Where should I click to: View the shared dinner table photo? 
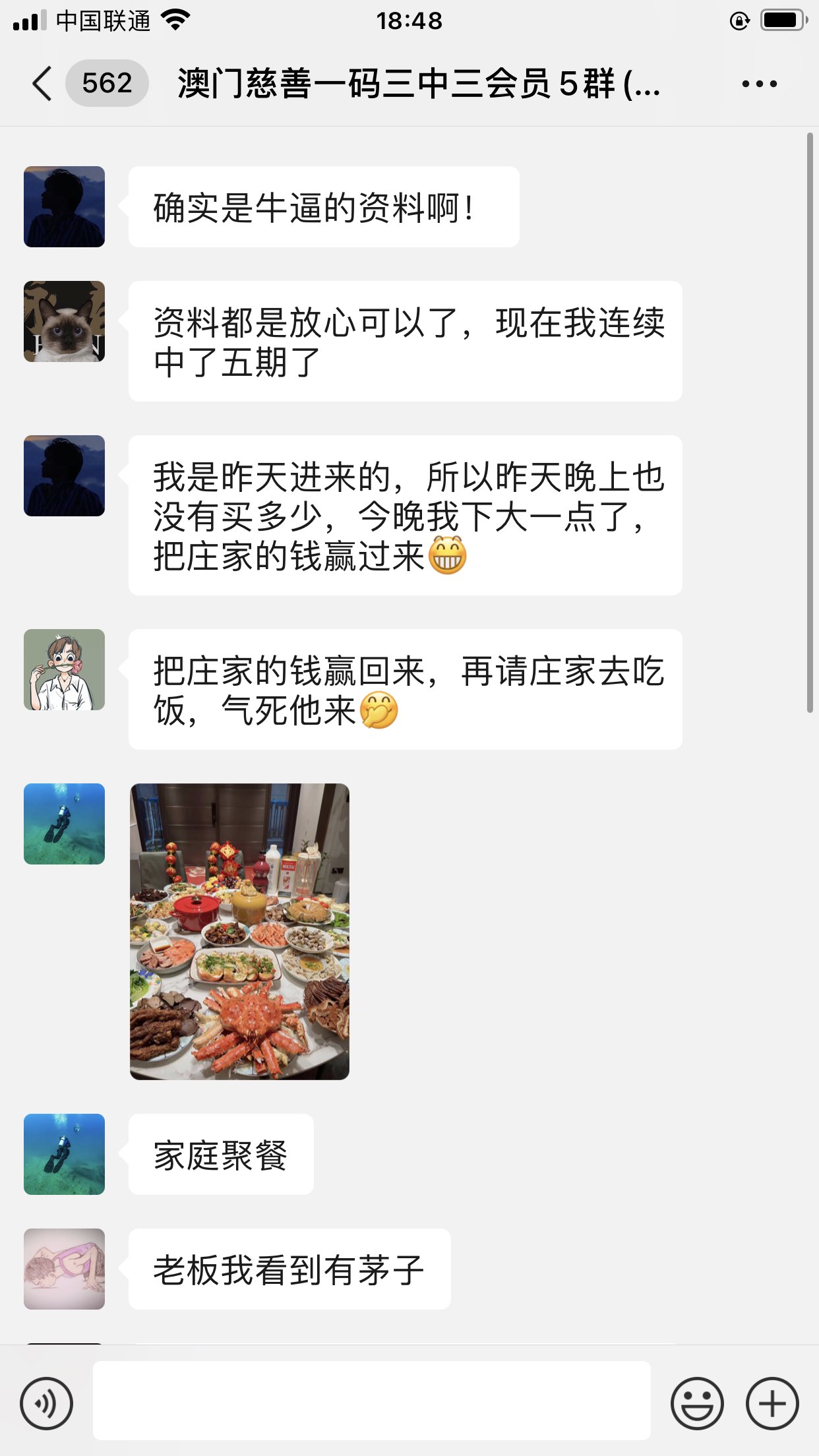click(239, 931)
